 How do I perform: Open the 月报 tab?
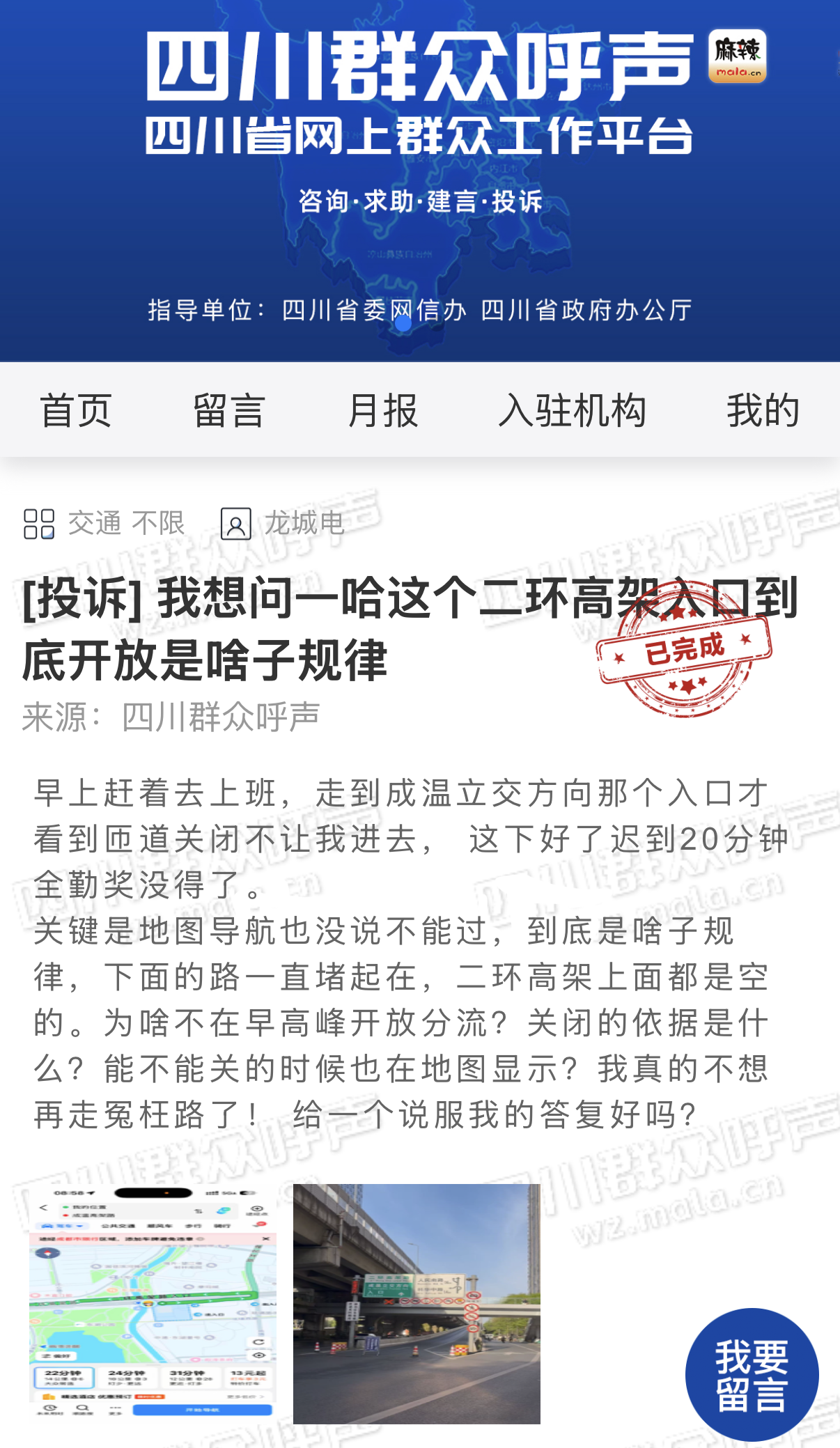[382, 410]
